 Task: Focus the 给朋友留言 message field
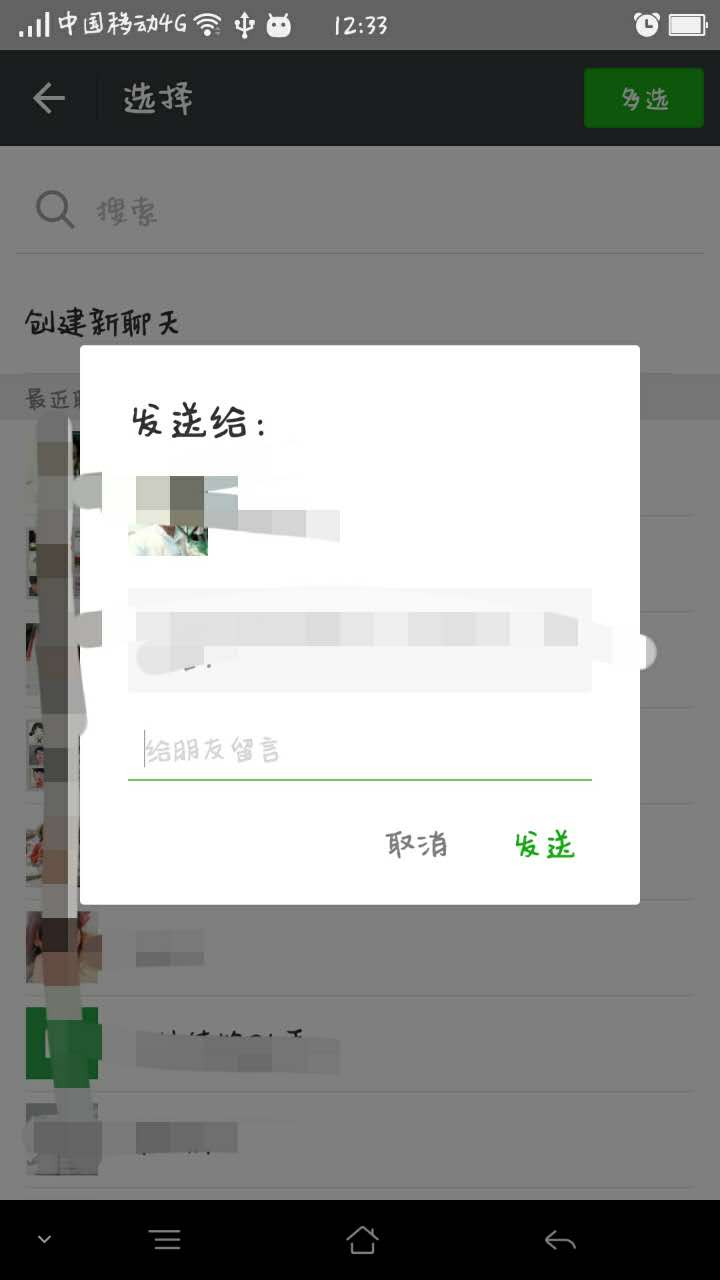pyautogui.click(x=360, y=750)
